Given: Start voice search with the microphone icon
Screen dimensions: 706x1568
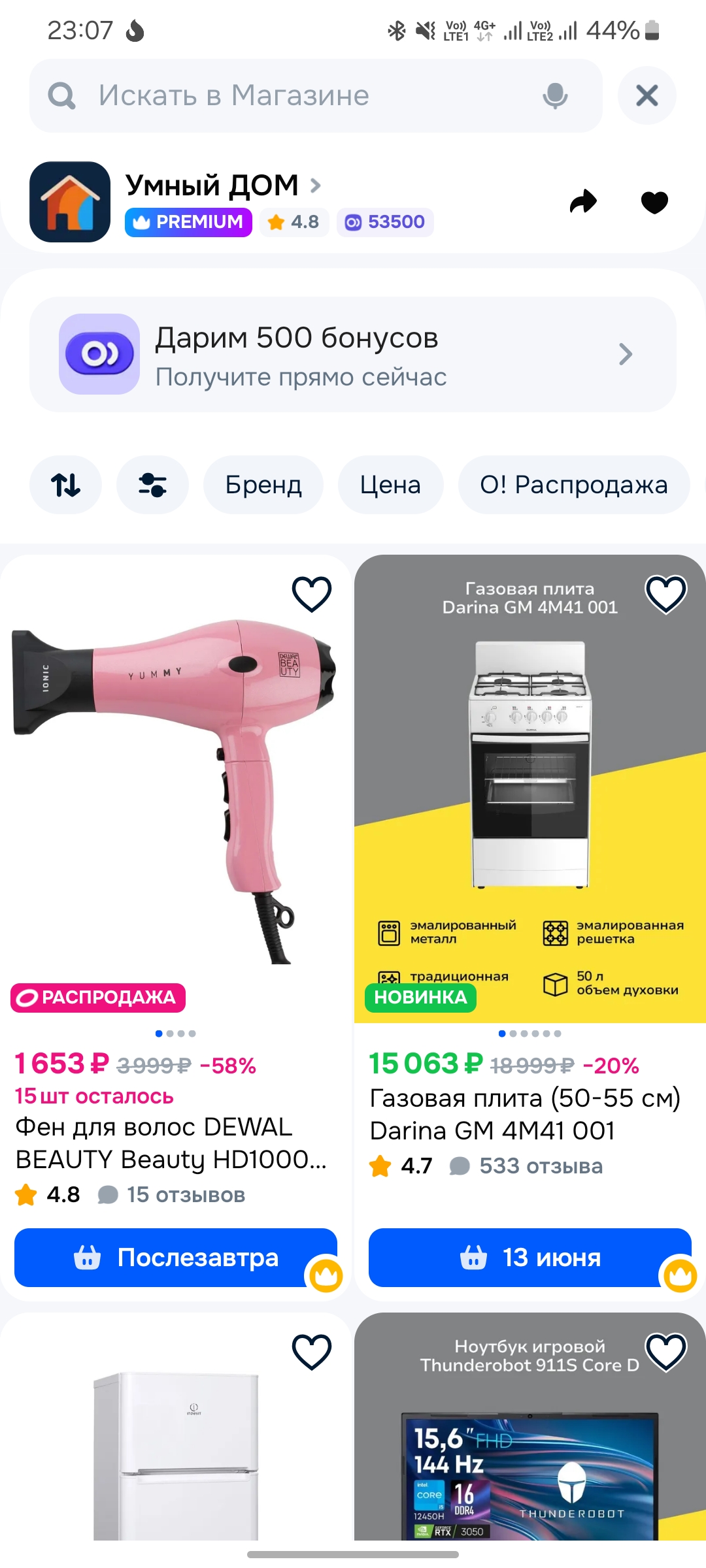Looking at the screenshot, I should (555, 96).
